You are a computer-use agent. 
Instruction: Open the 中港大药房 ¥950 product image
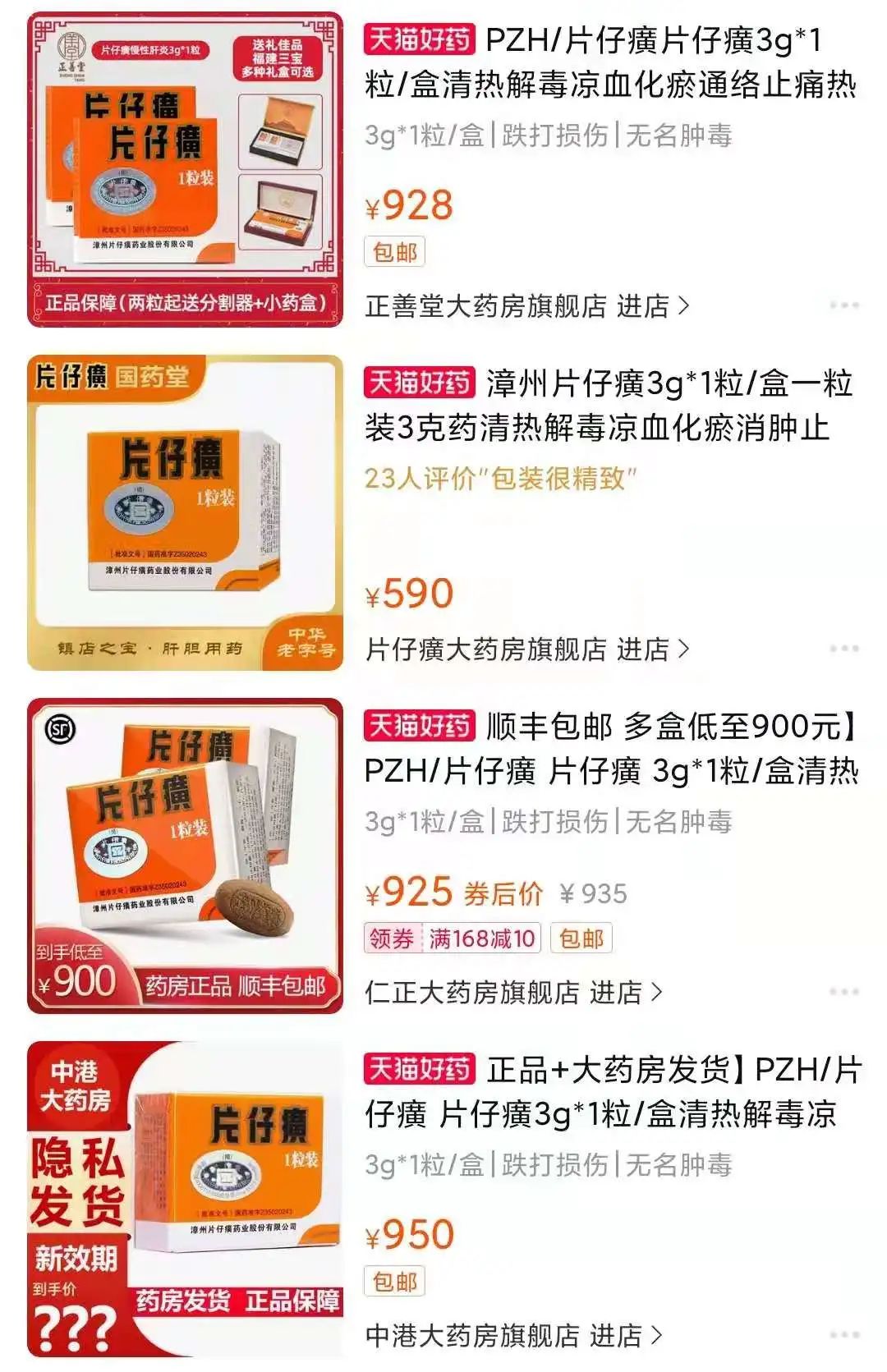tap(185, 1199)
